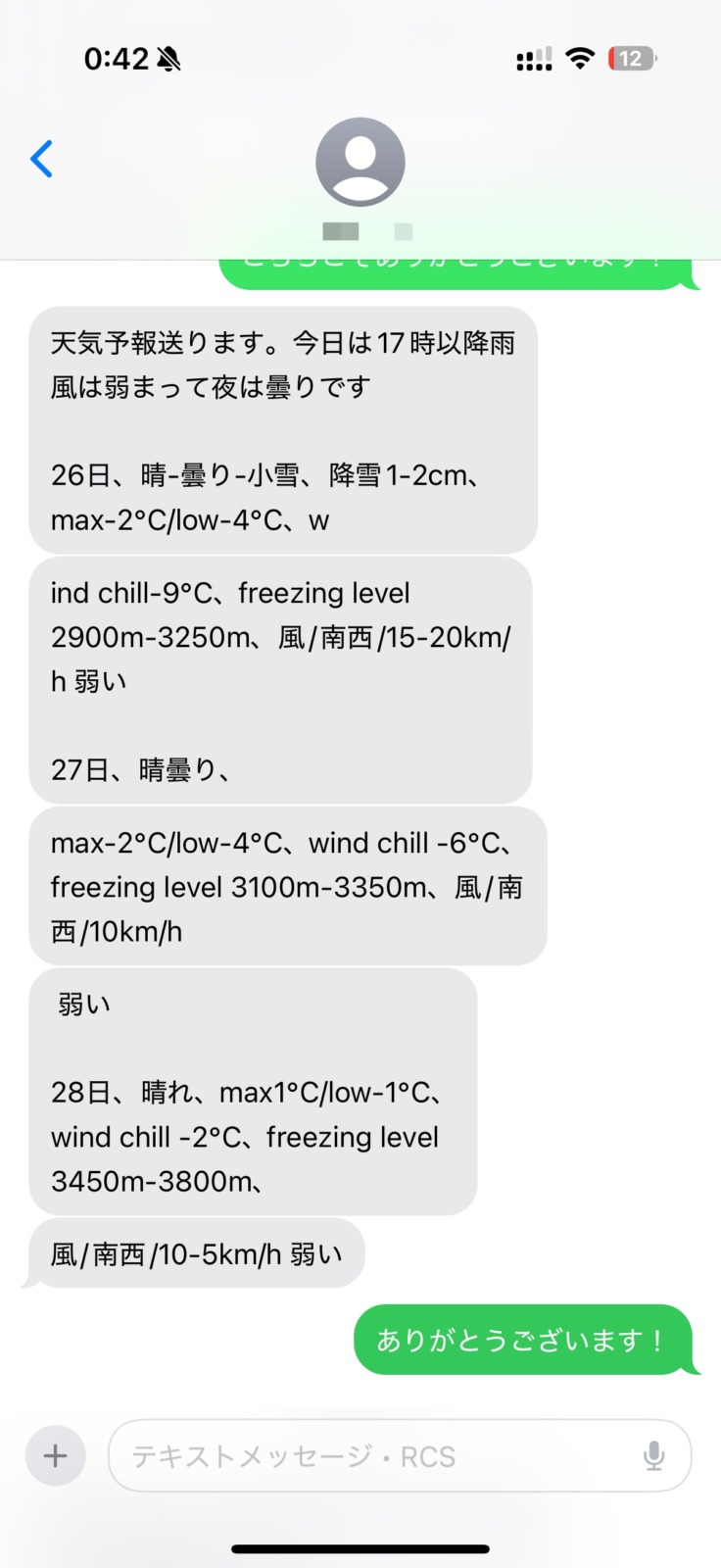This screenshot has height=1568, width=721.
Task: Open the plus attachments menu
Action: click(x=56, y=1455)
